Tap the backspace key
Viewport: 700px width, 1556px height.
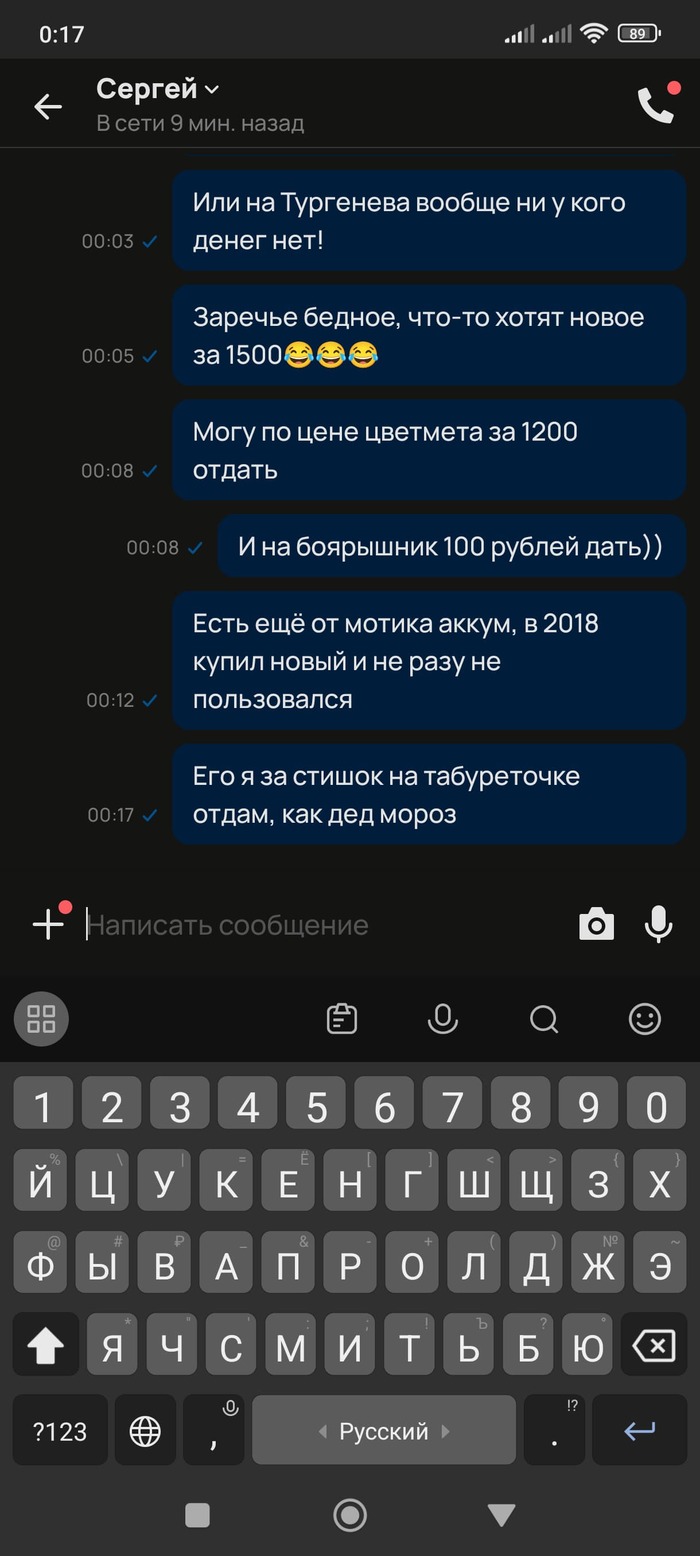point(654,1346)
